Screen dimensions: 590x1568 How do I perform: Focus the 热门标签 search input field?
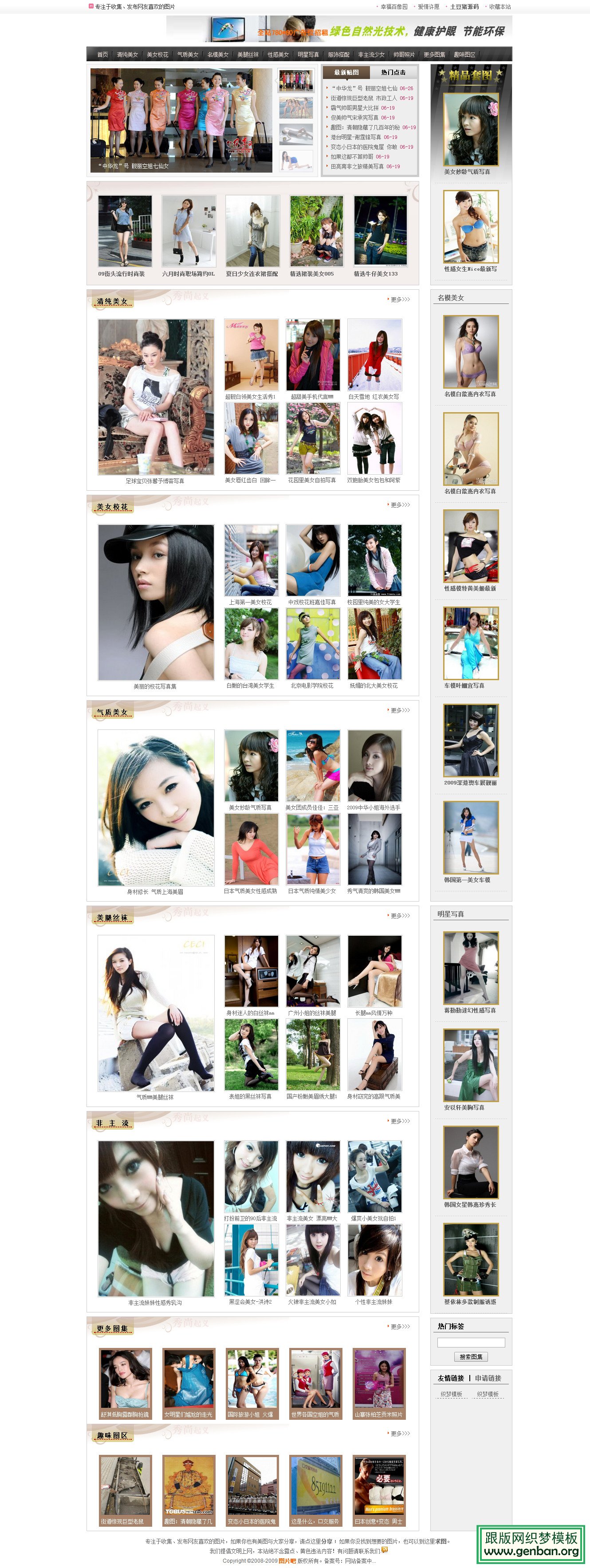471,1342
